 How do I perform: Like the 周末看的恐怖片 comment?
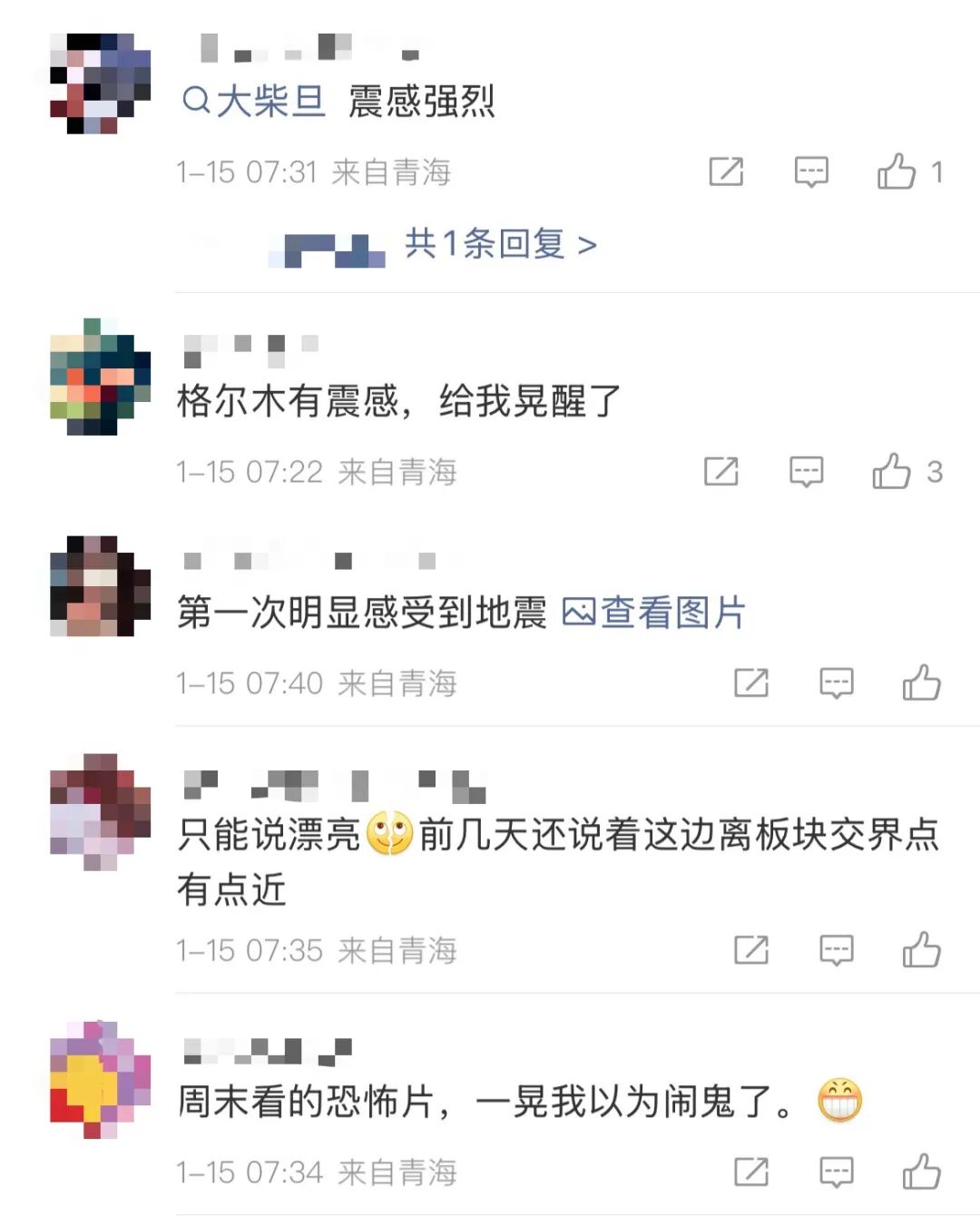coord(921,1172)
